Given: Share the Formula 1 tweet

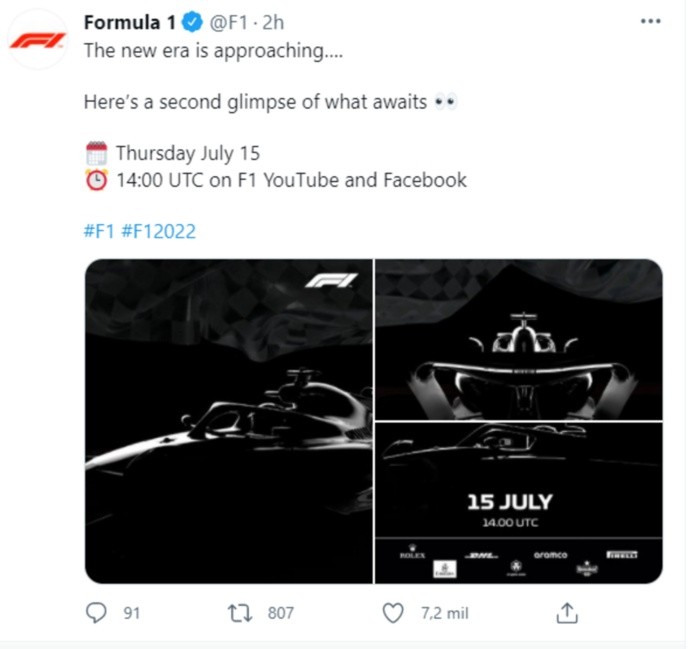Looking at the screenshot, I should point(566,612).
